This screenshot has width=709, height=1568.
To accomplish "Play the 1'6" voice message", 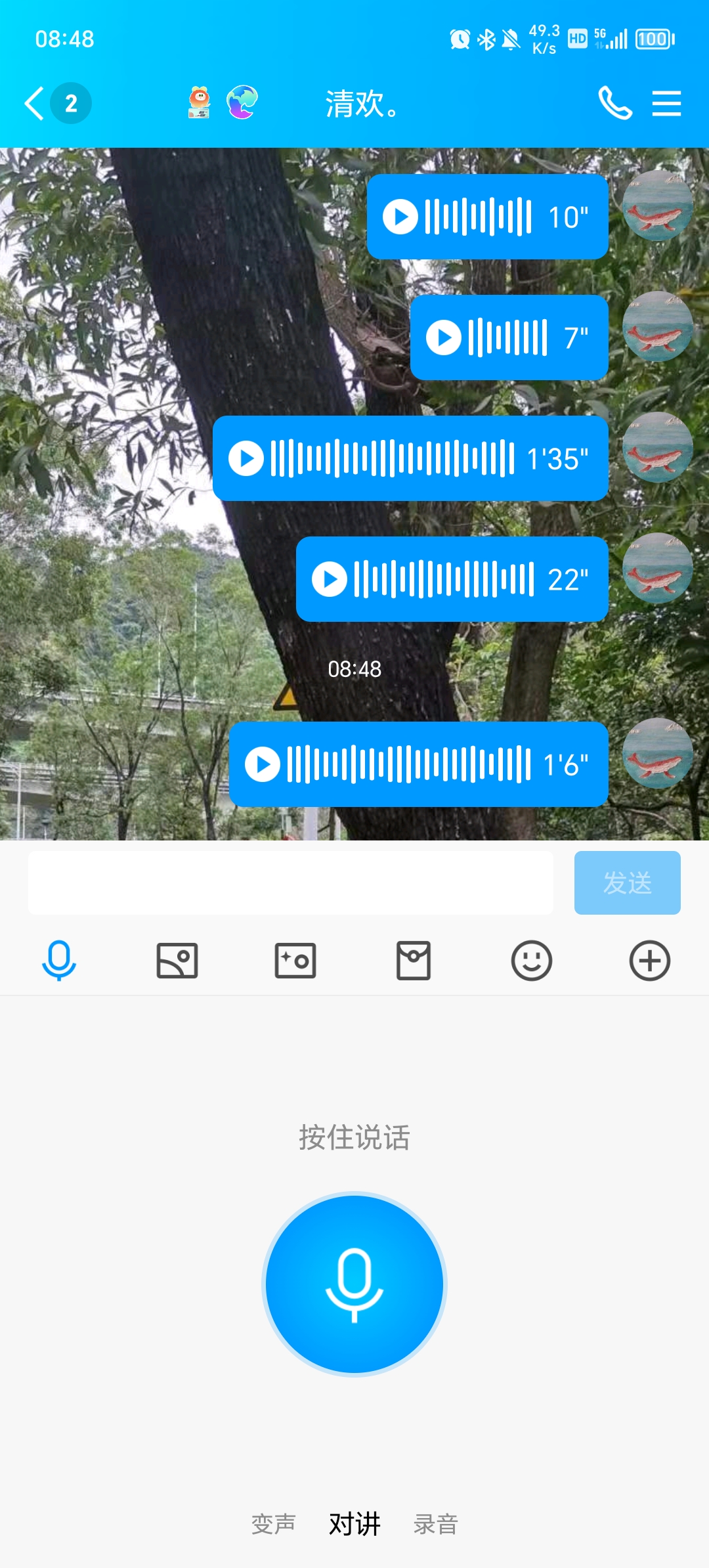I will (x=263, y=764).
